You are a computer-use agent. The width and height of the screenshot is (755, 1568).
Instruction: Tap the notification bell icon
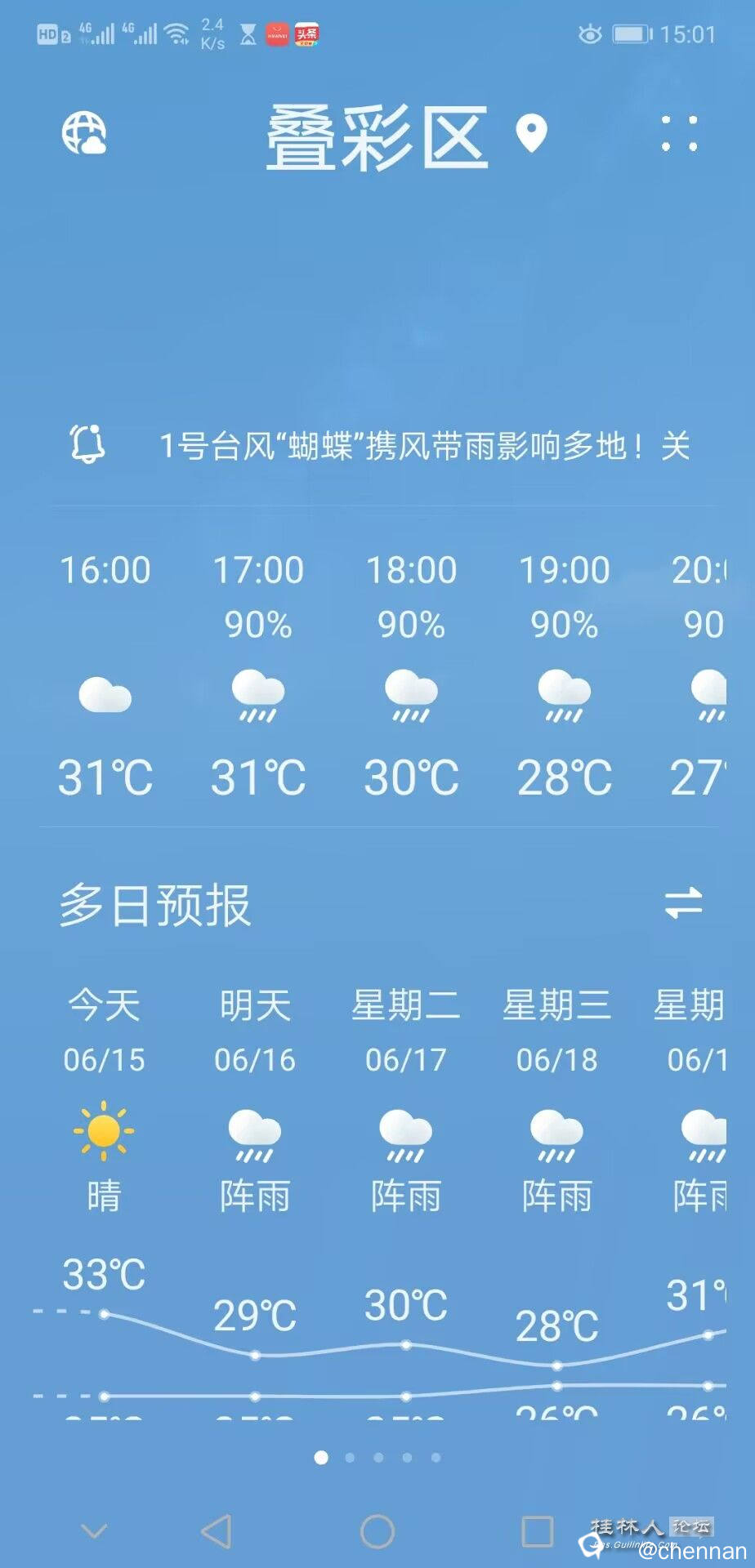click(x=88, y=446)
